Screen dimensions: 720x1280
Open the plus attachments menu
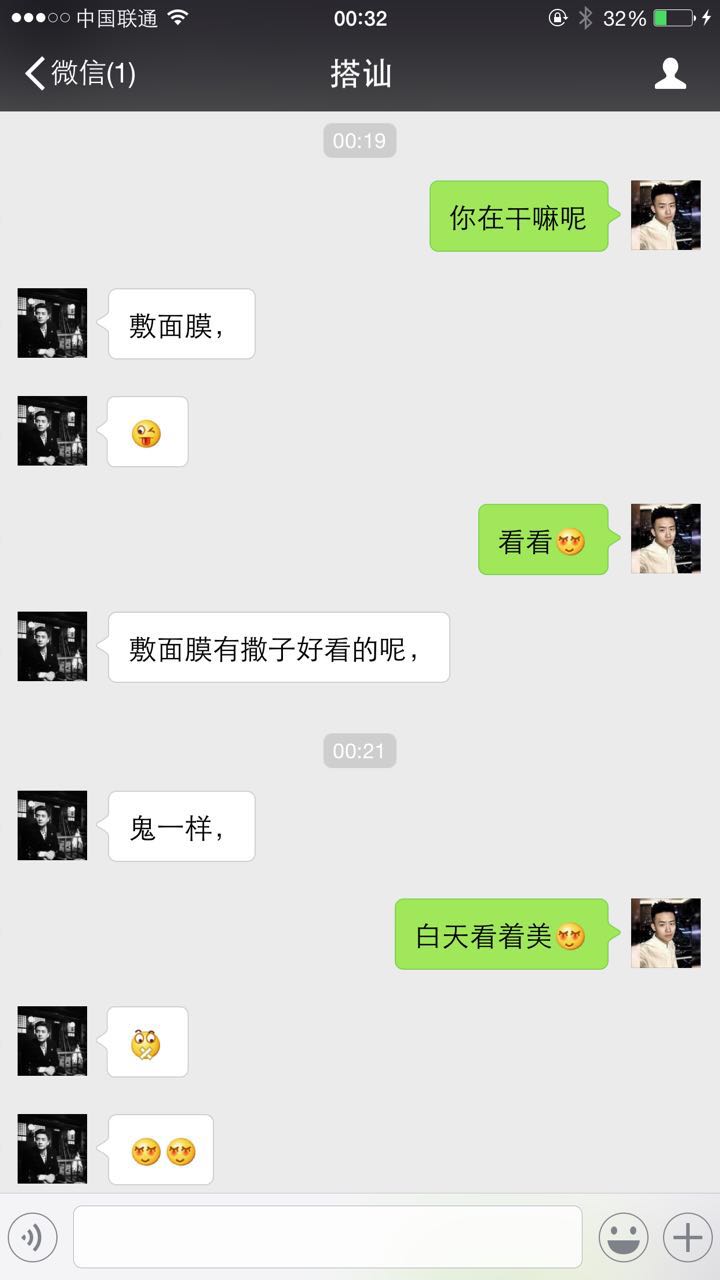coord(688,1238)
